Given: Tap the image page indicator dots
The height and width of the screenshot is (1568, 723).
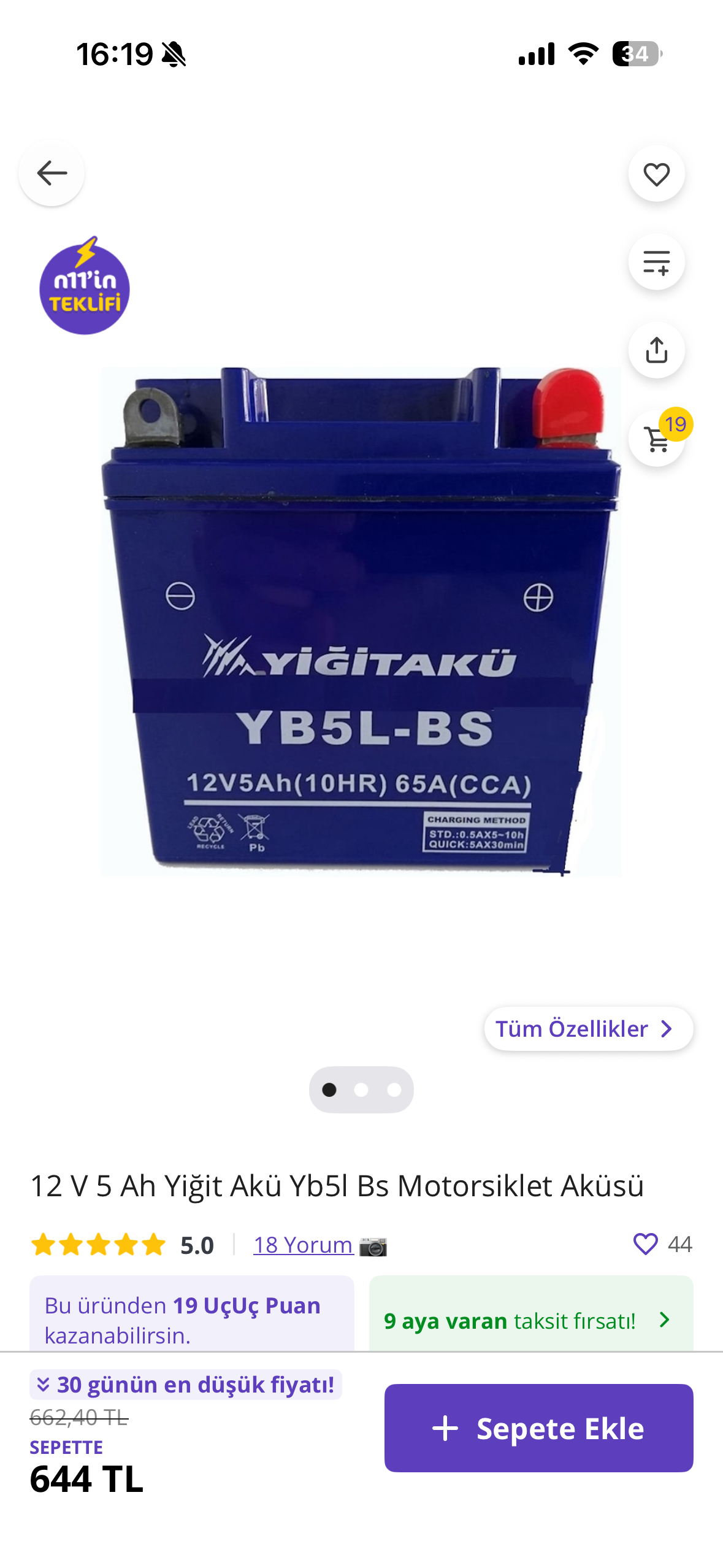Looking at the screenshot, I should [361, 1090].
